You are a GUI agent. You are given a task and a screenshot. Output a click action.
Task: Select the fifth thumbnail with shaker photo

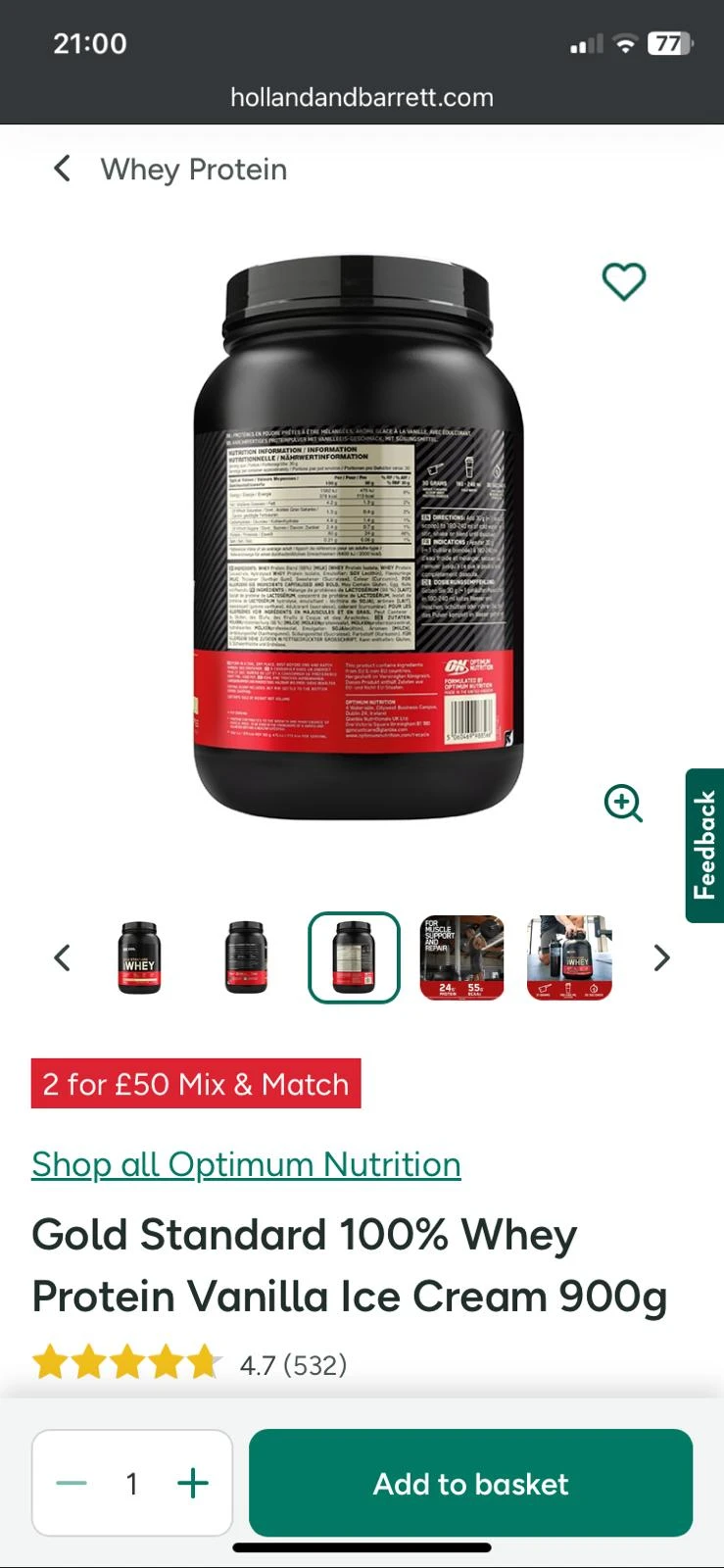pyautogui.click(x=569, y=957)
